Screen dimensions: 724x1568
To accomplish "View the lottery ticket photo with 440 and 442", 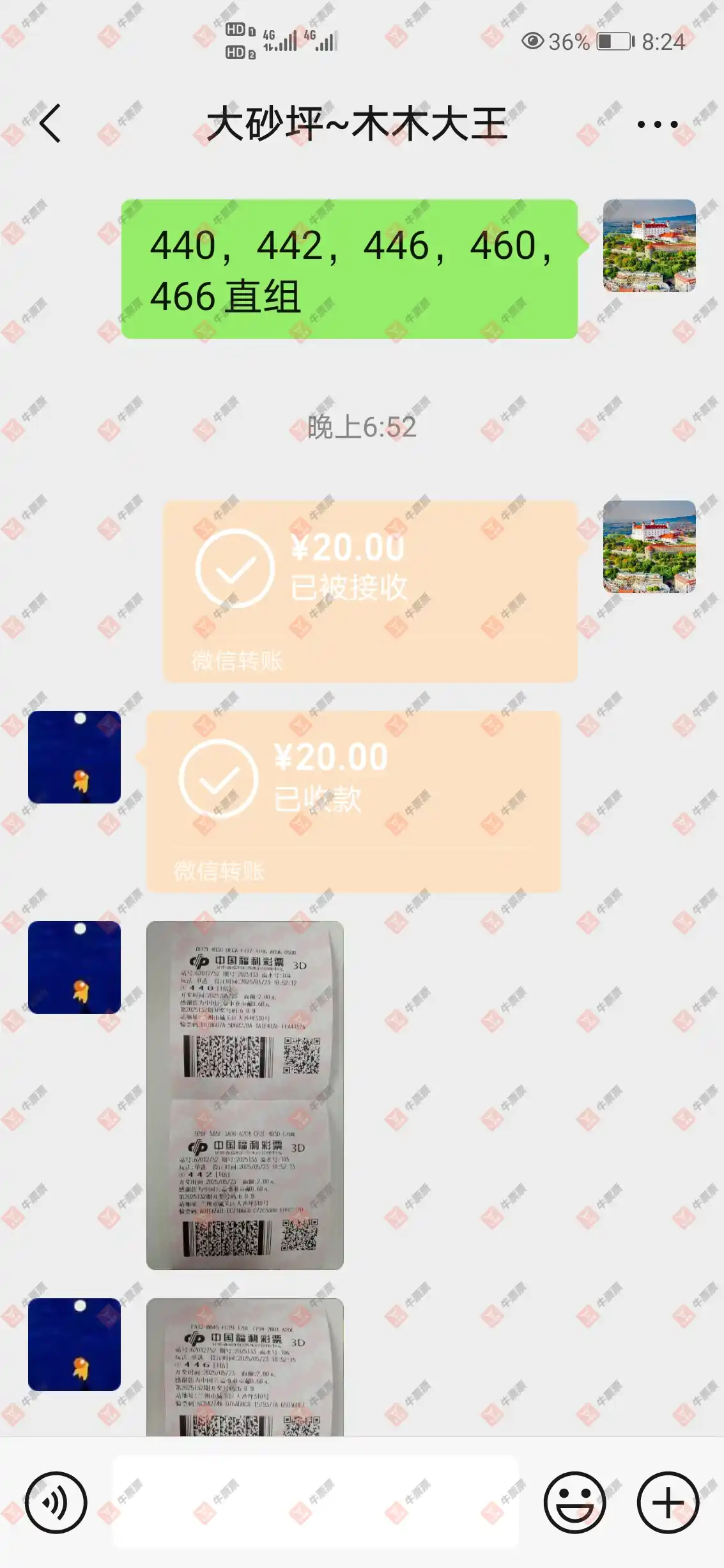I will (245, 1094).
